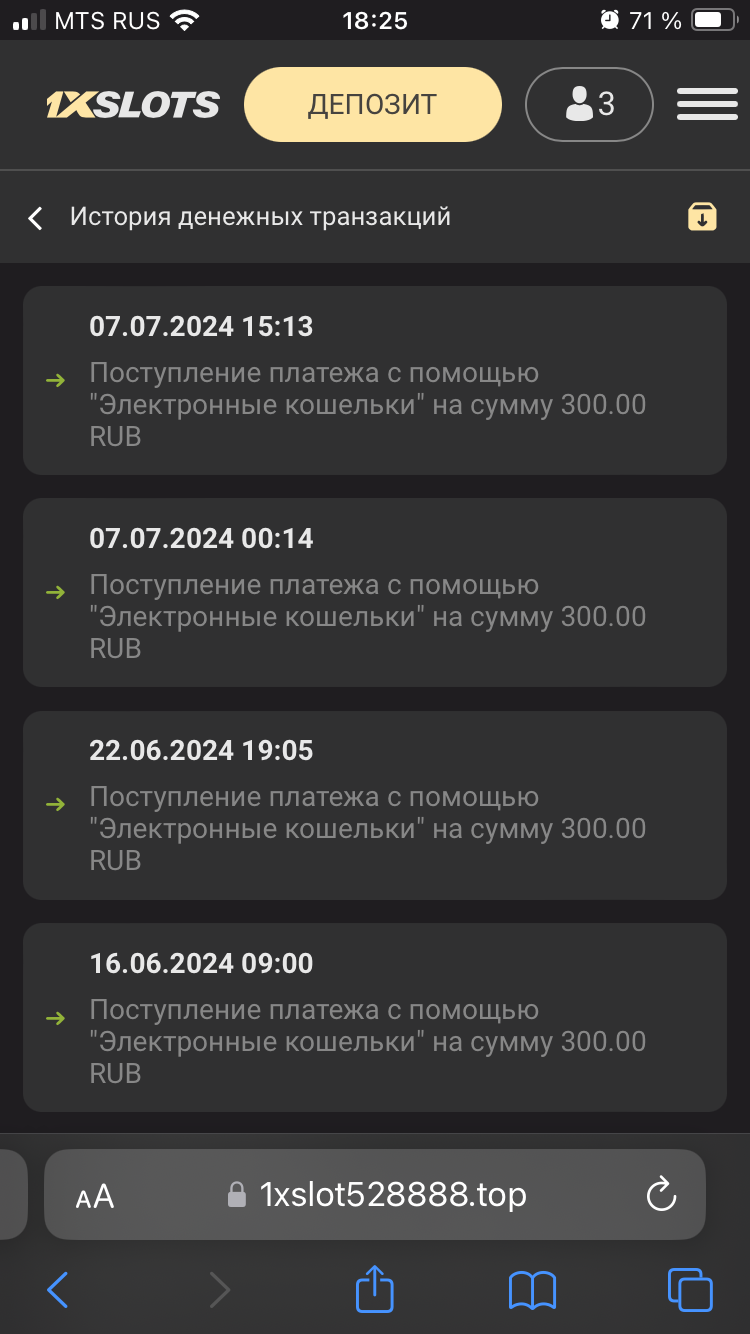750x1334 pixels.
Task: Open the 1XSLOTS home logo
Action: click(x=133, y=105)
